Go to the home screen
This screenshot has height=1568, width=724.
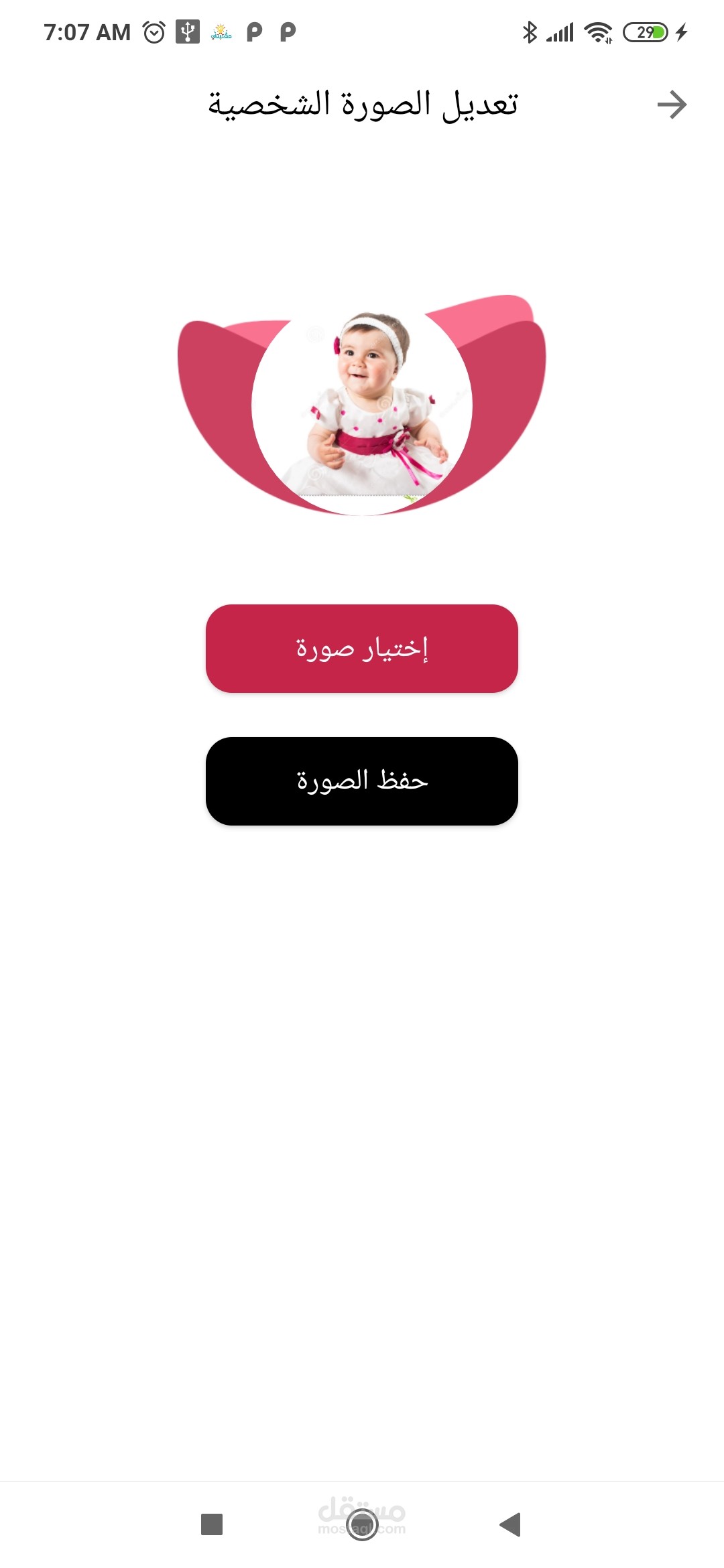pos(362,1524)
